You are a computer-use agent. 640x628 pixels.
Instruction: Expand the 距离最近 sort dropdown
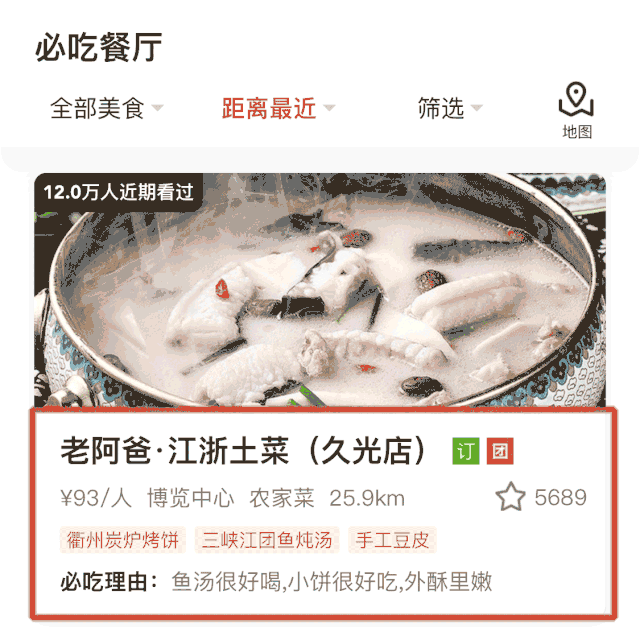coord(278,109)
